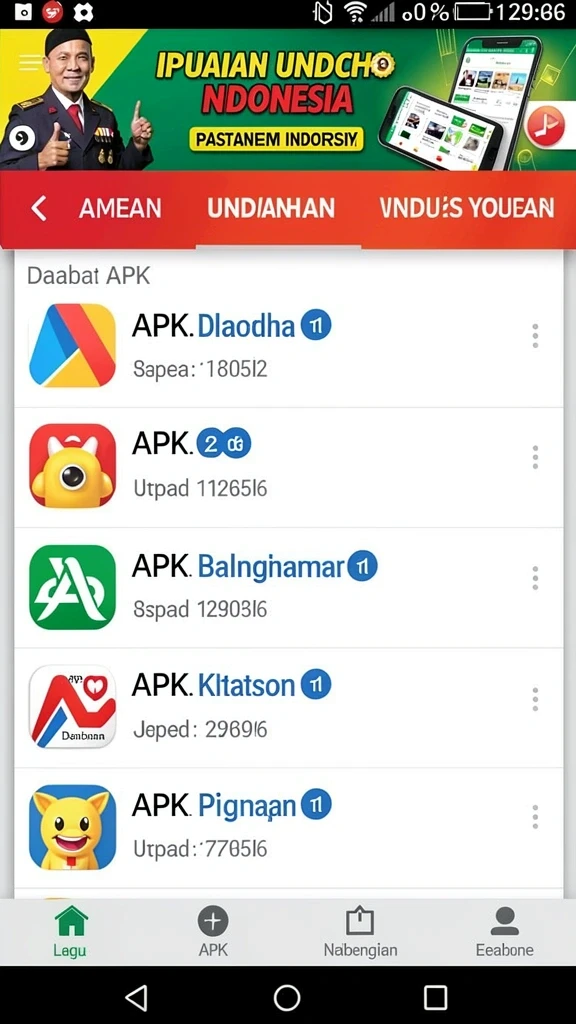Viewport: 576px width, 1024px height.
Task: Open overflow menu for Utpad 1126516 row
Action: point(535,457)
